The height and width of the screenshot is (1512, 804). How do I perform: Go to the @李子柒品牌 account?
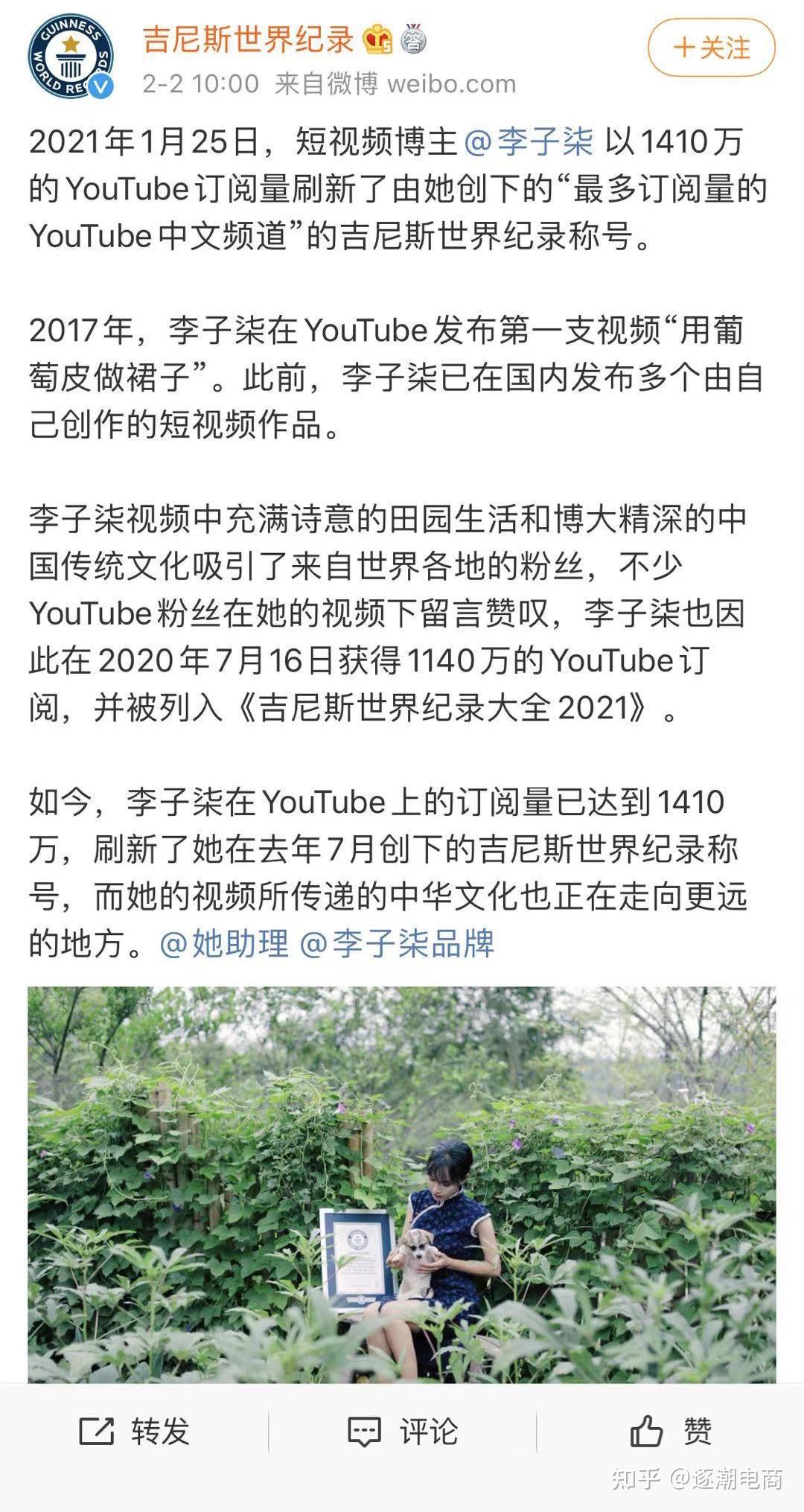pos(397,943)
